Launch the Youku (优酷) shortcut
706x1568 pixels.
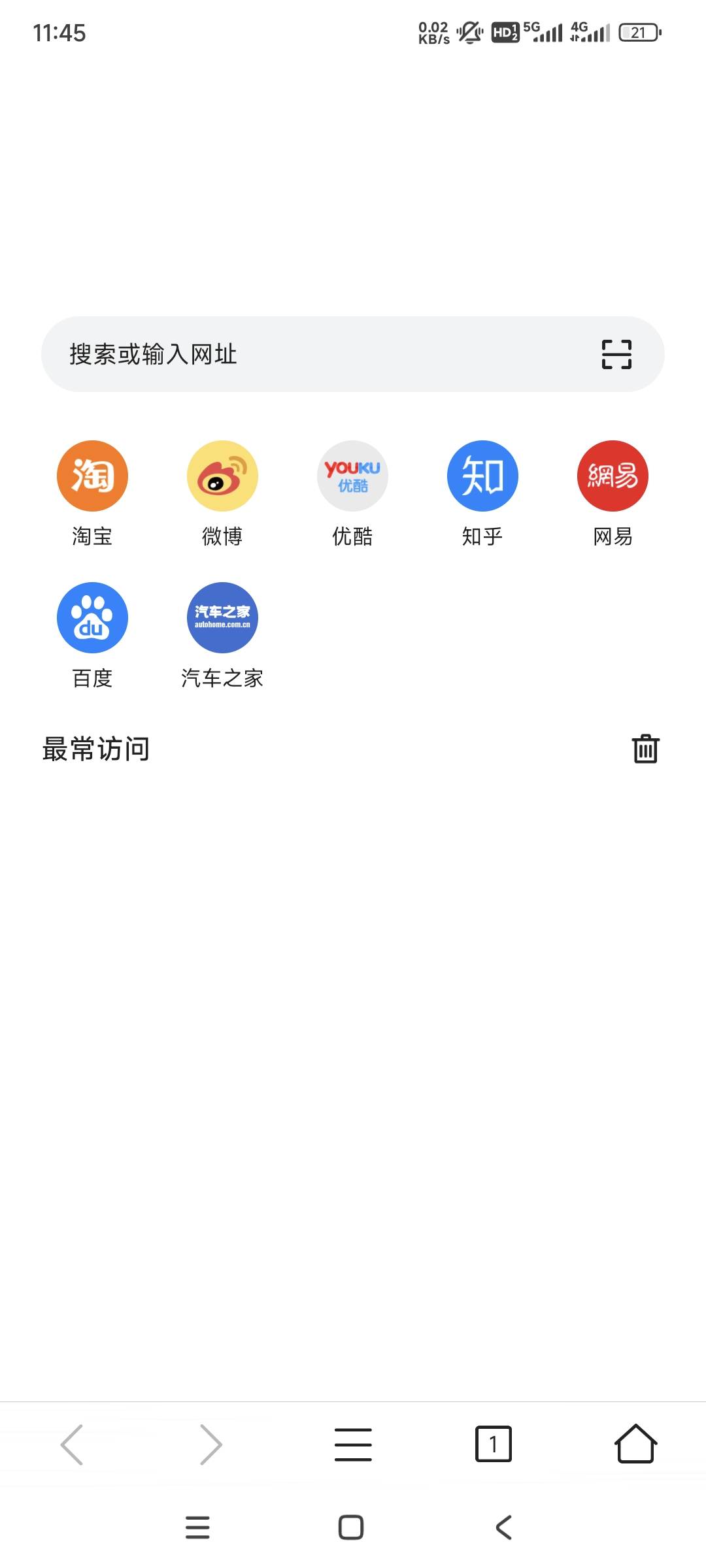coord(352,476)
